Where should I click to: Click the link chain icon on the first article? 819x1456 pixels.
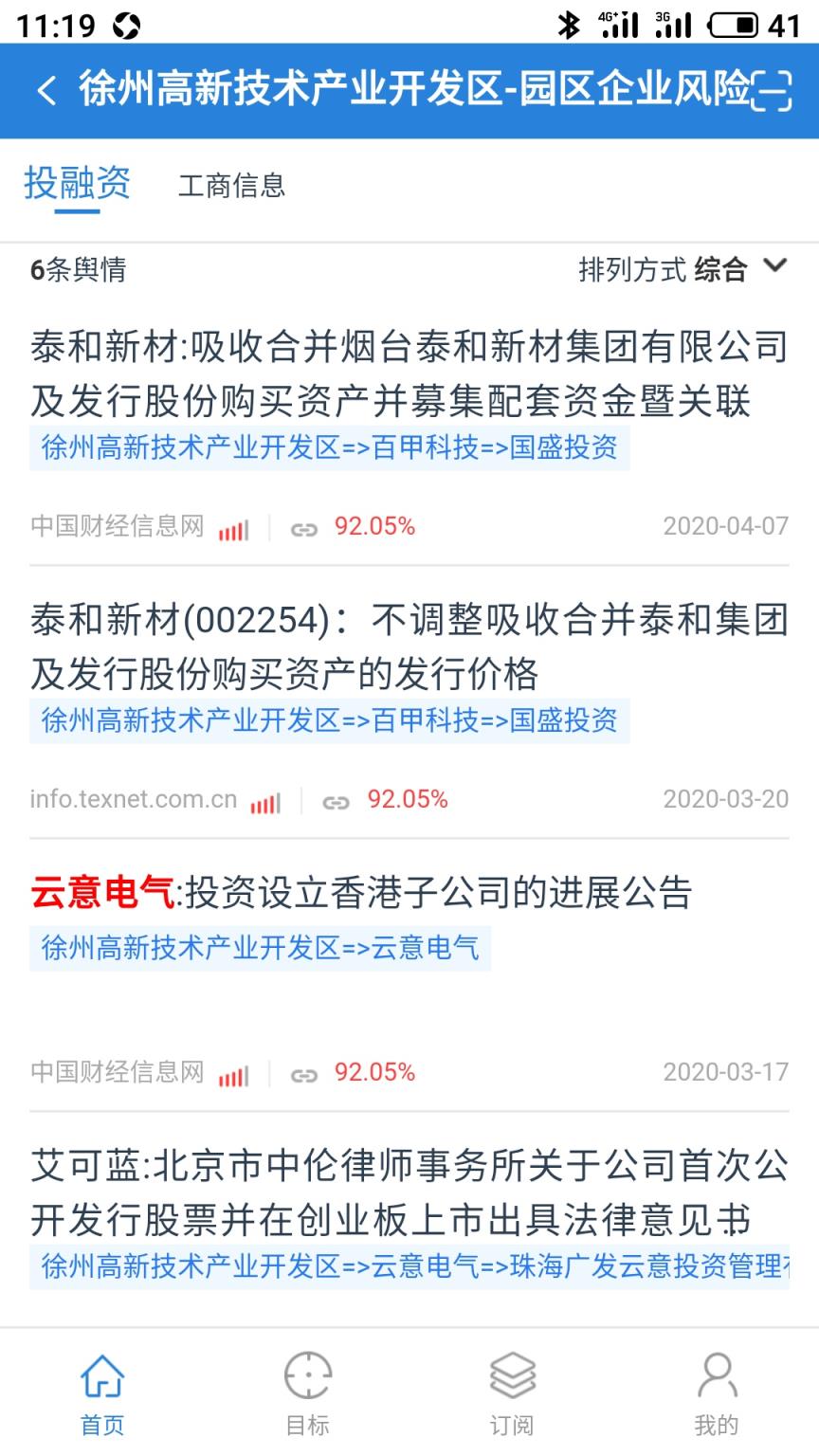[x=304, y=527]
